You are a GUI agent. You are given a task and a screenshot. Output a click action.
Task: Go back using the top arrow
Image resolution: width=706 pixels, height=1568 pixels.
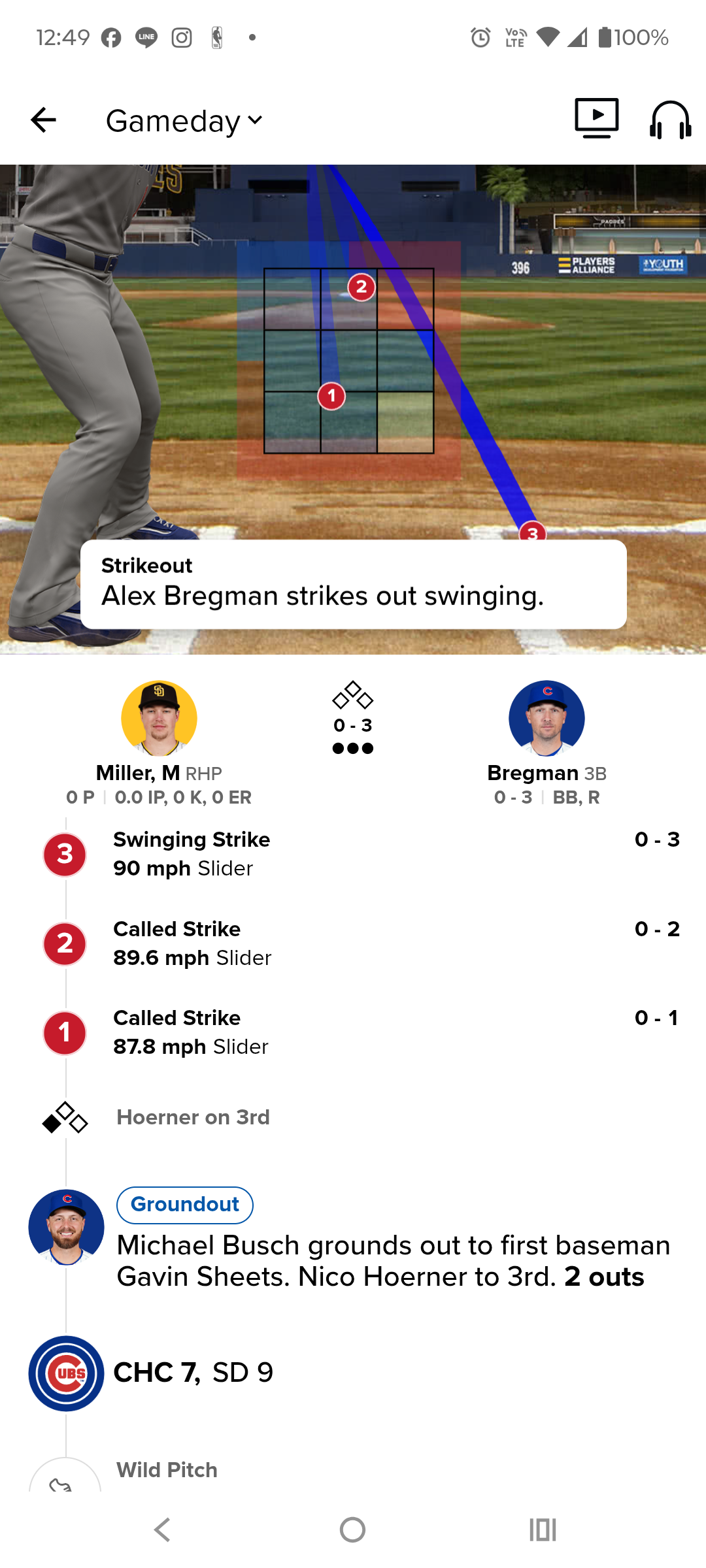click(x=44, y=120)
